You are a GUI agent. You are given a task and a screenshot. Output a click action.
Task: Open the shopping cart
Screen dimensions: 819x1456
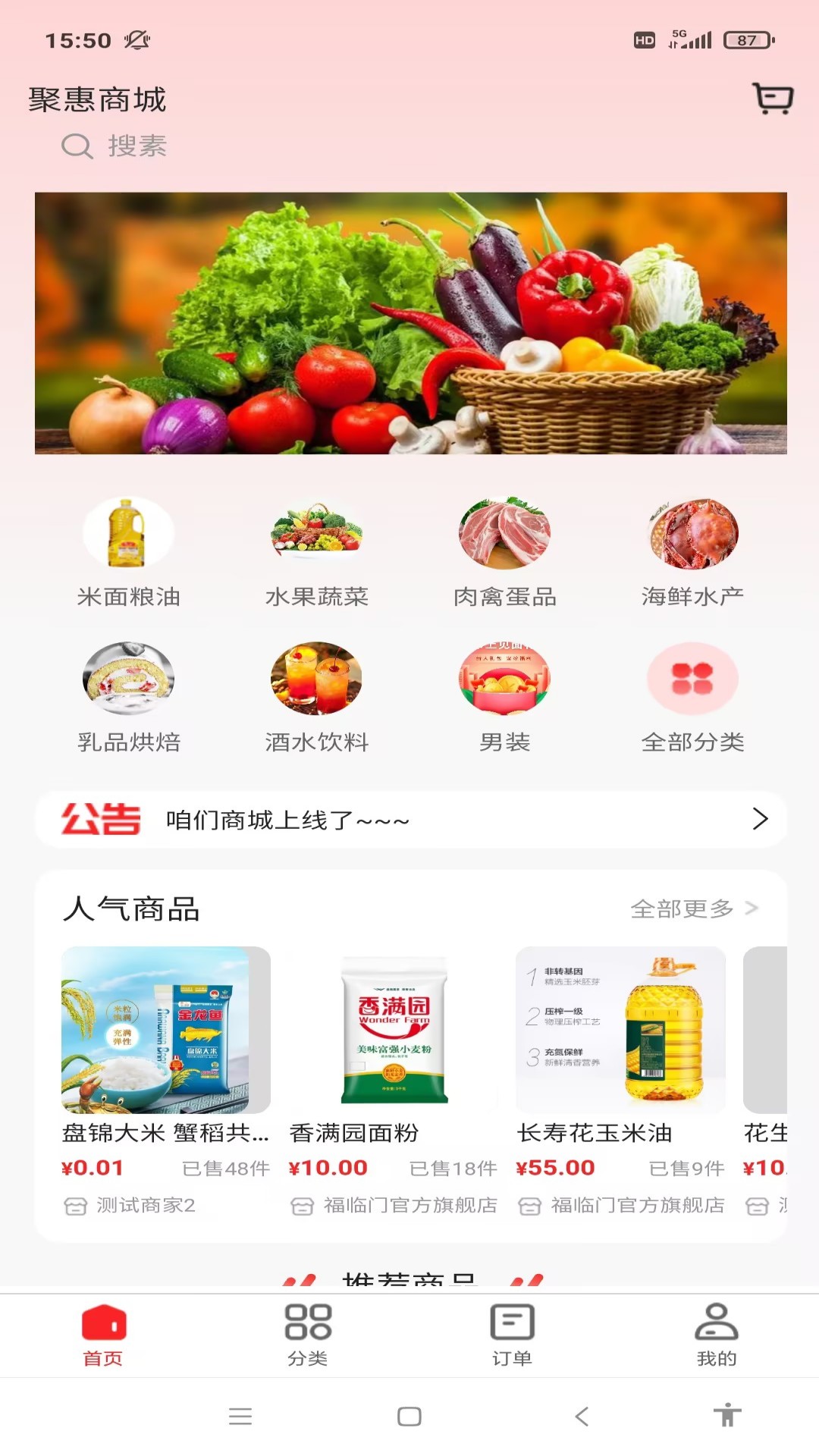point(773,99)
